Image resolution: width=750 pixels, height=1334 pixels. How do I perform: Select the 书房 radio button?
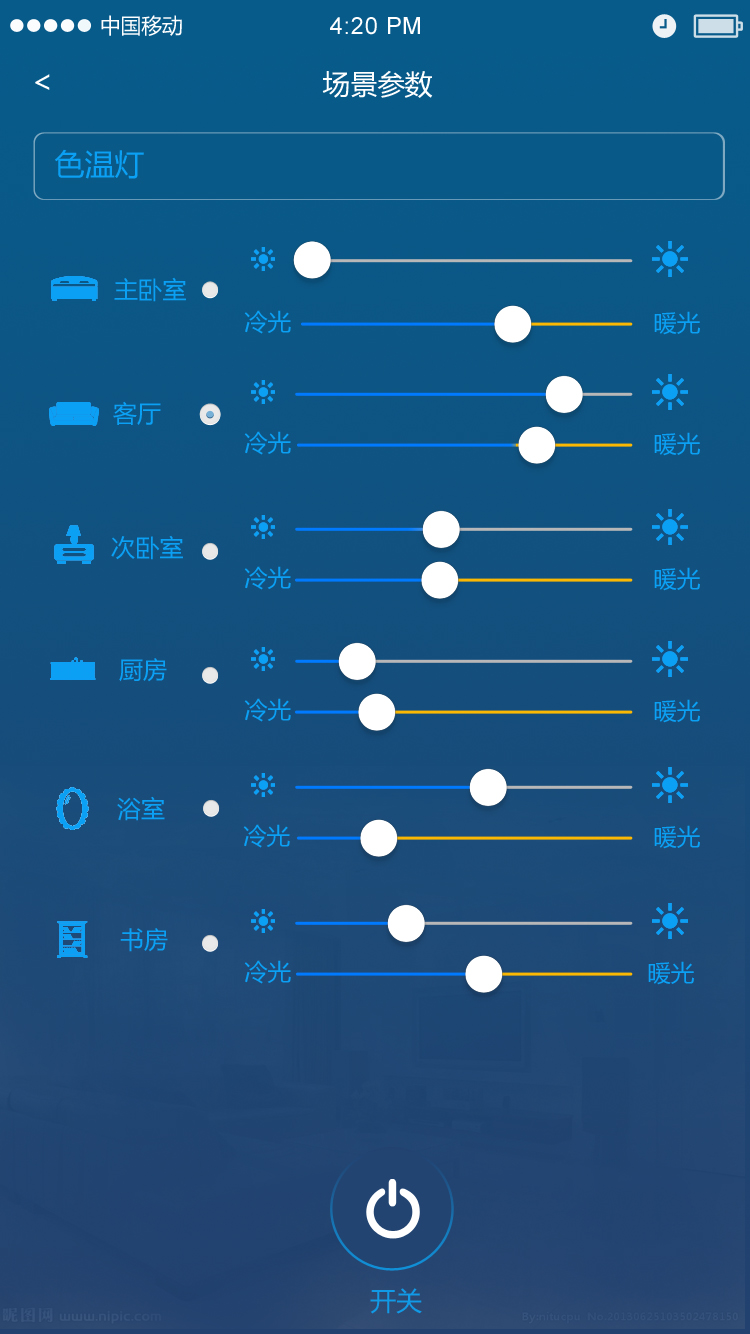[210, 943]
